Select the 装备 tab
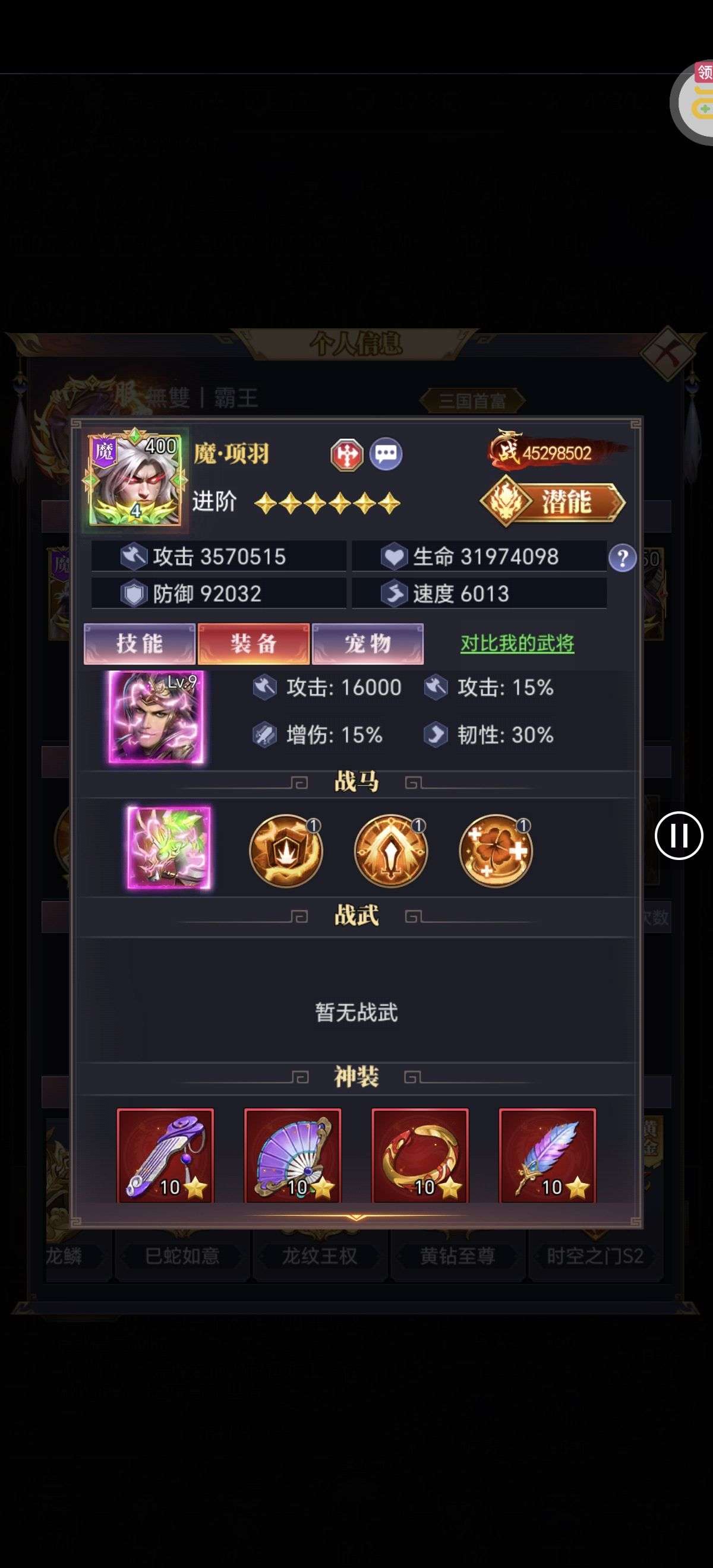The width and height of the screenshot is (713, 1568). (254, 643)
